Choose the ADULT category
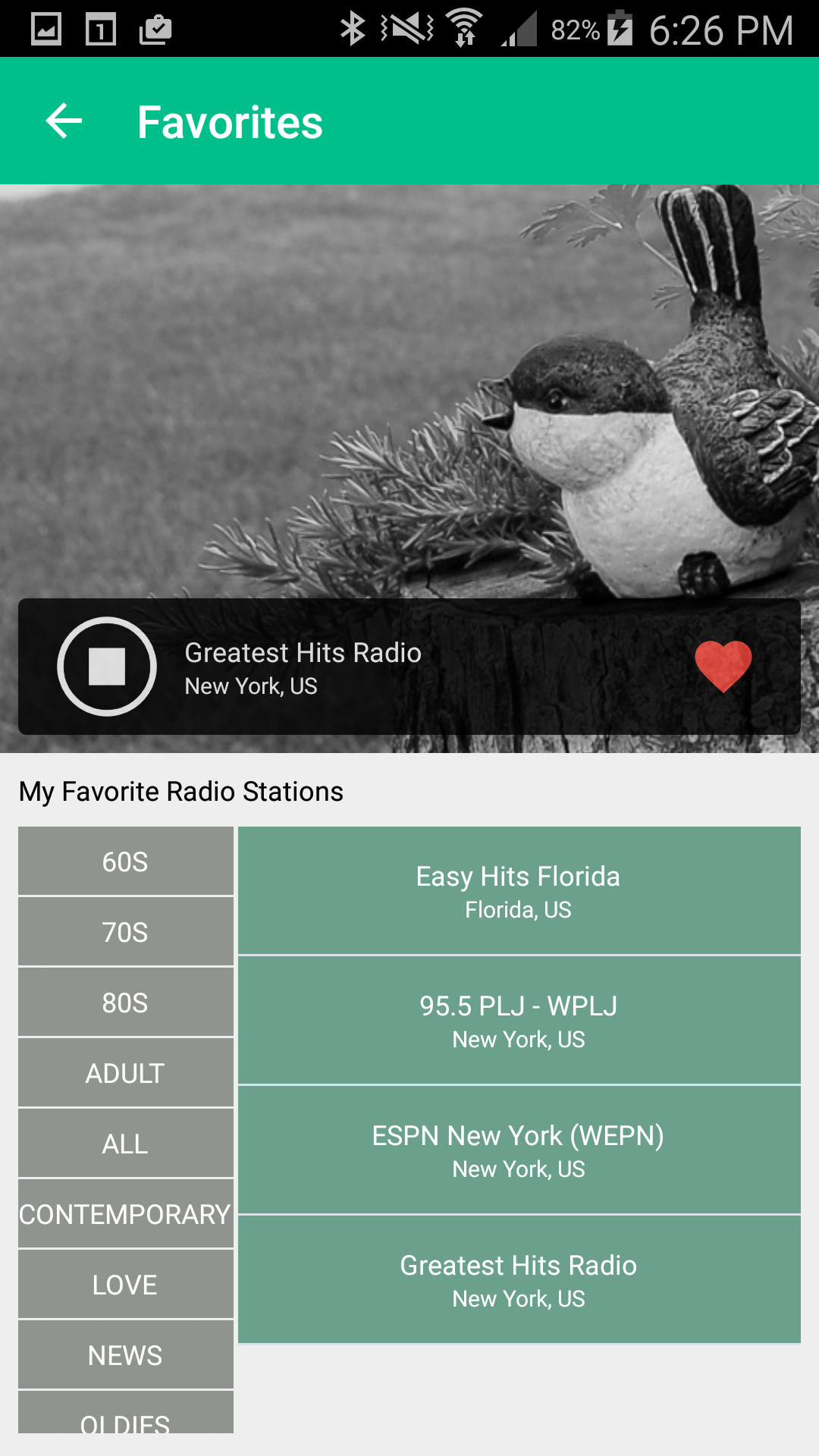 point(125,1073)
